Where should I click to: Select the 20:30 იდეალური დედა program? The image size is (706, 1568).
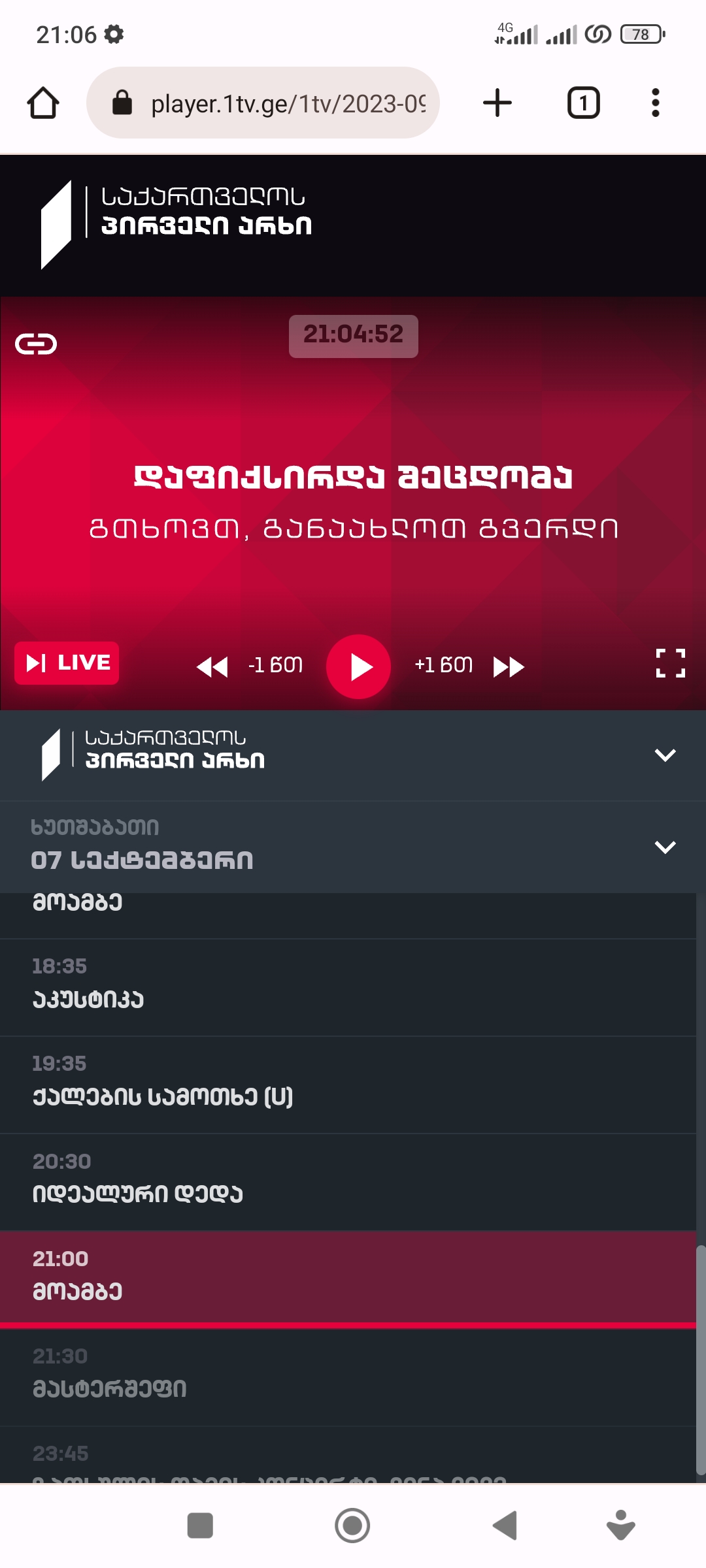(346, 1182)
